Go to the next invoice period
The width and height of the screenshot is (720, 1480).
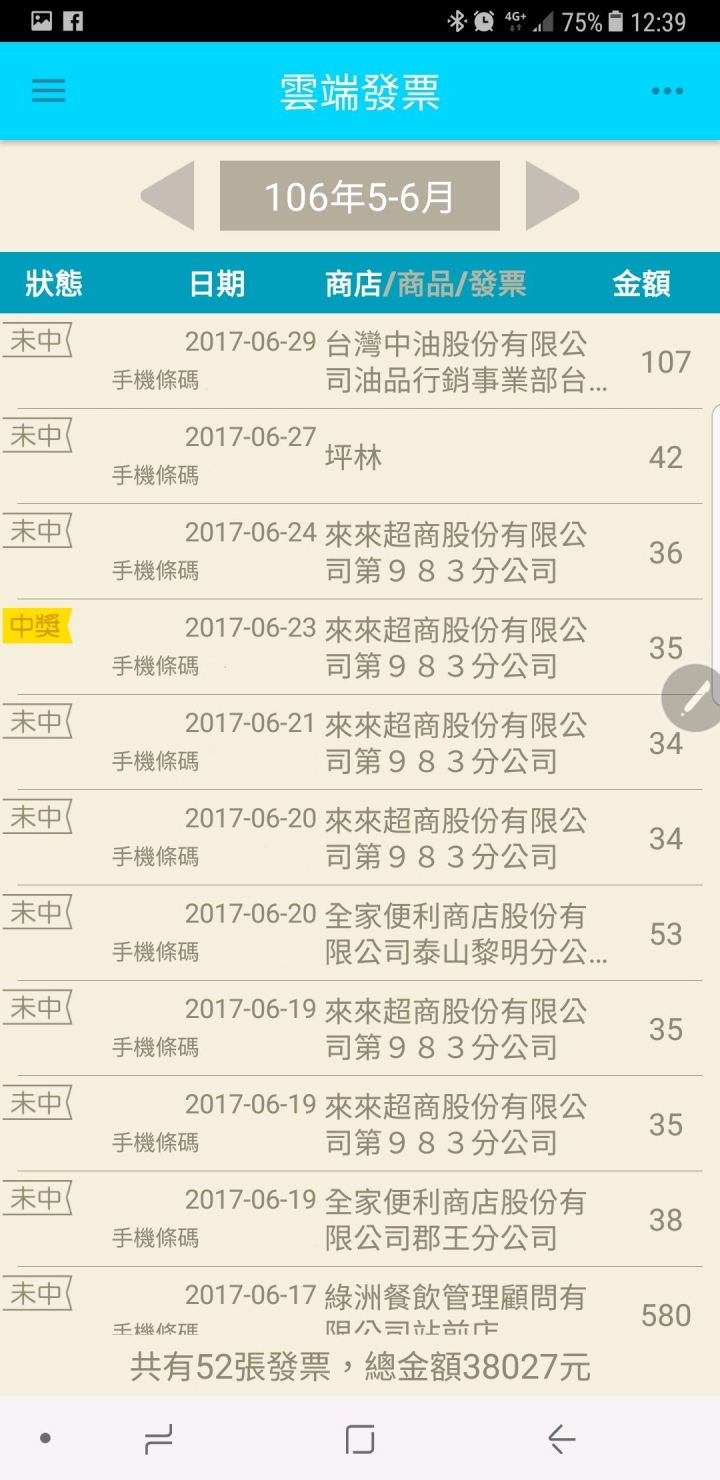click(552, 196)
